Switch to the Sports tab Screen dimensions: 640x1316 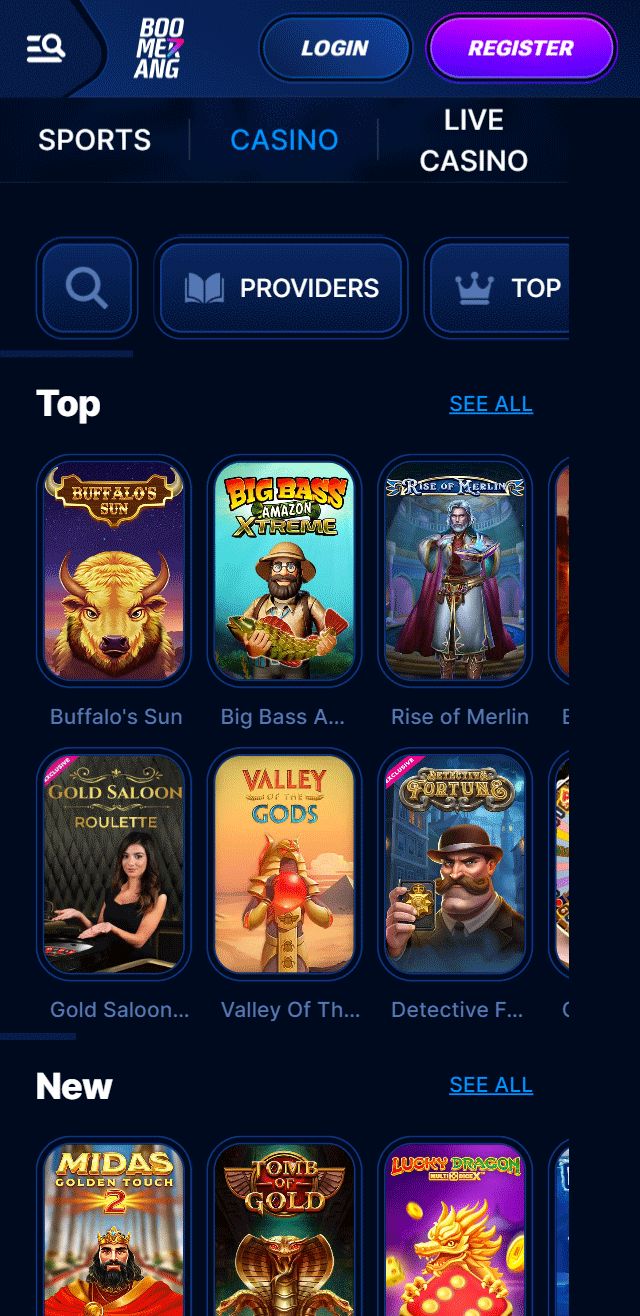click(x=95, y=140)
